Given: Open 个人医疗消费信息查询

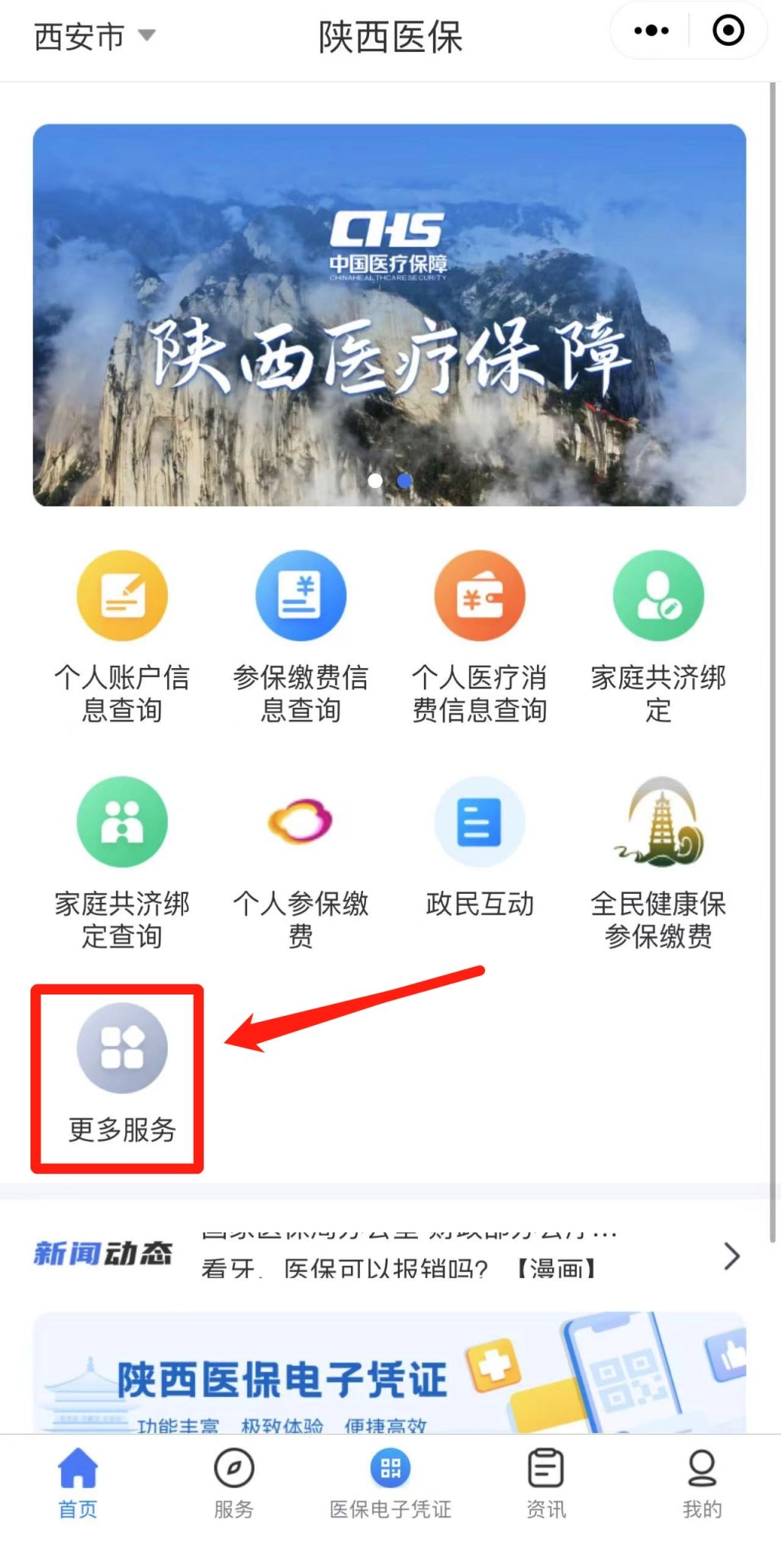Looking at the screenshot, I should click(x=479, y=636).
